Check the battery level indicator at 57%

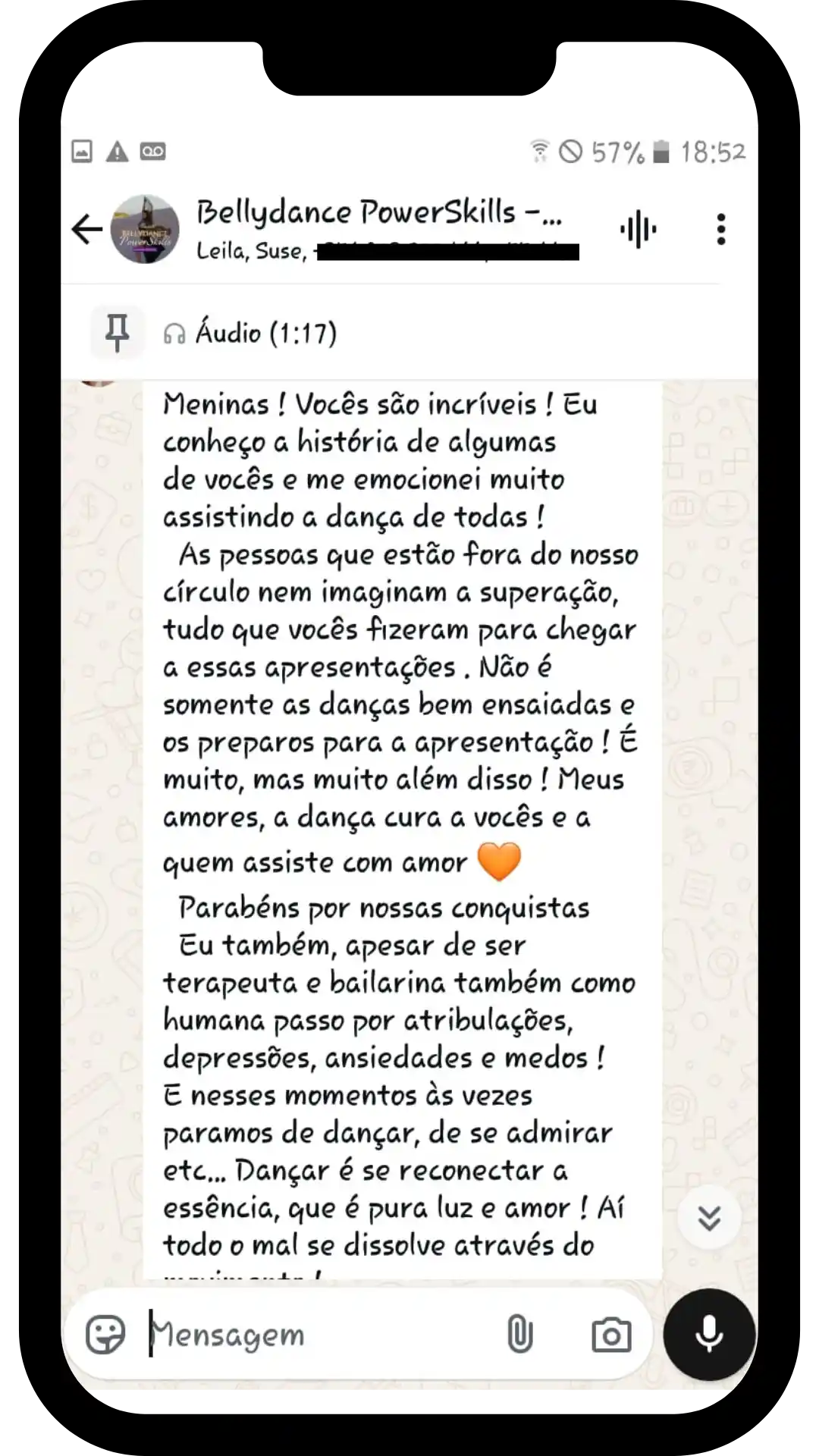[617, 151]
